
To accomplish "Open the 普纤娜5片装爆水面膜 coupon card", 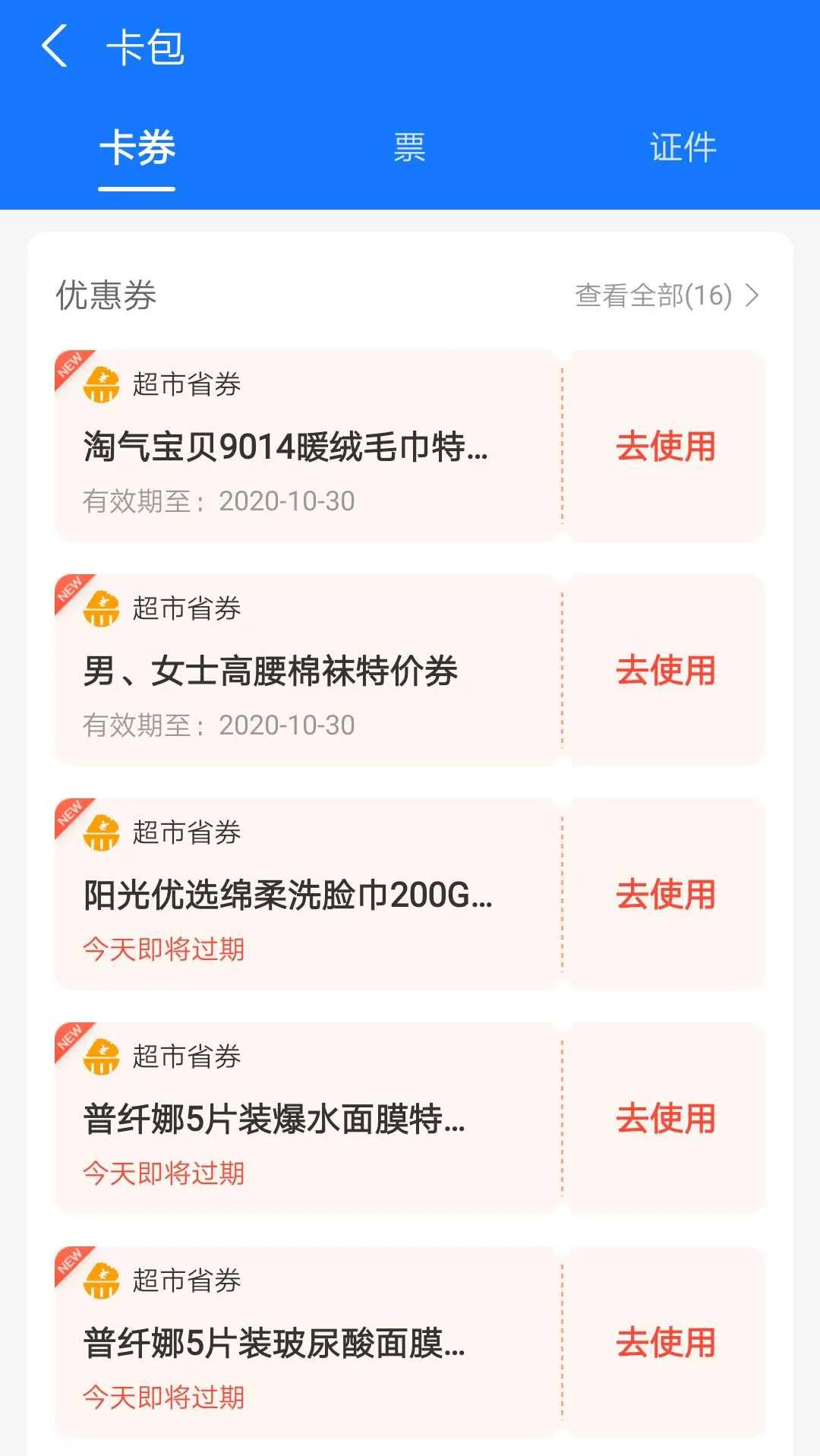I will point(307,1118).
